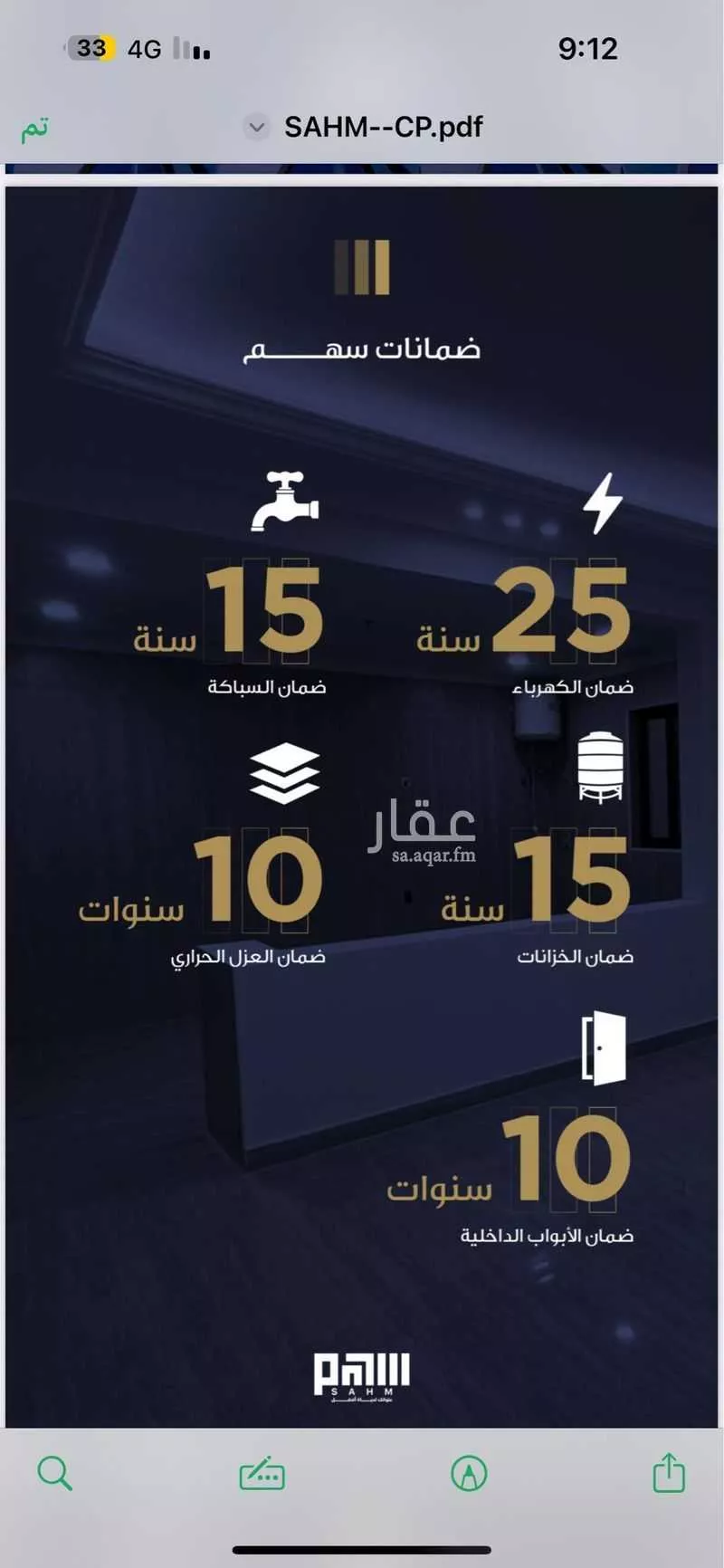The width and height of the screenshot is (724, 1568).
Task: Tap the تم (Done) button
Action: tap(35, 129)
